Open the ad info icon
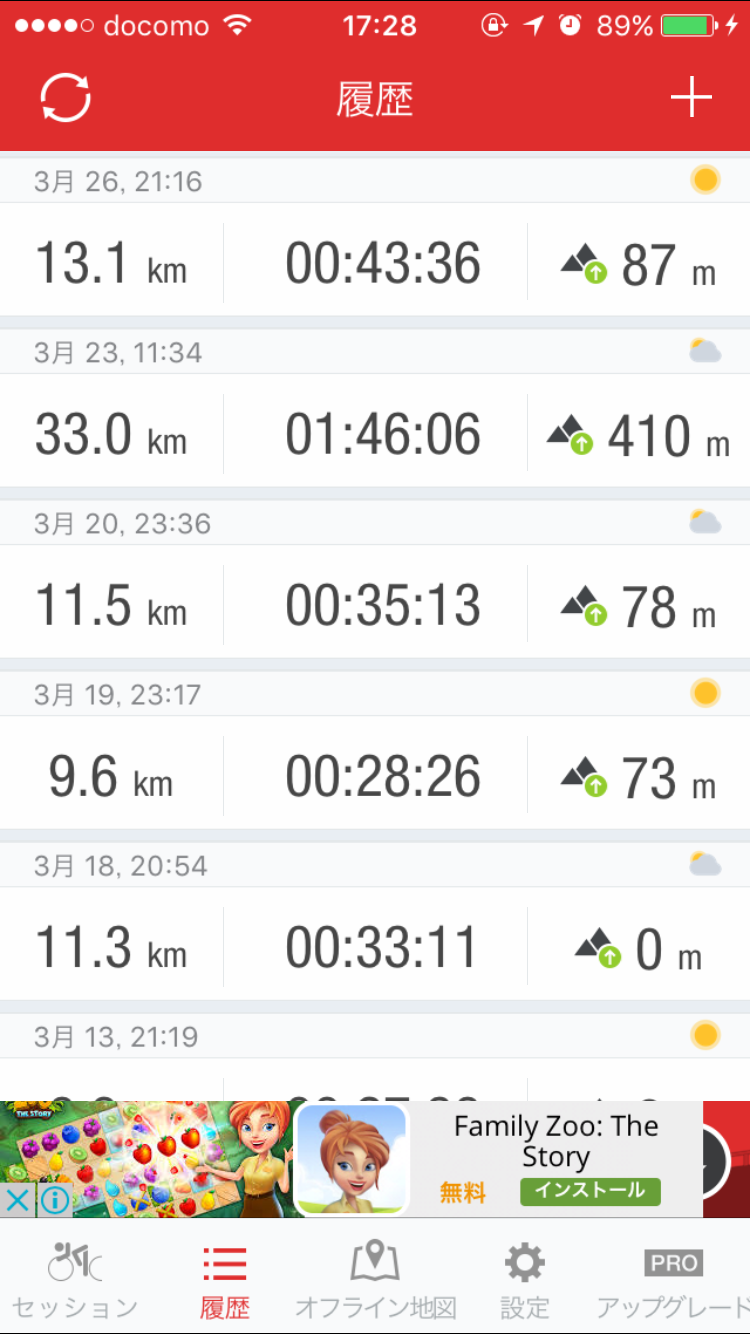 coord(55,1200)
